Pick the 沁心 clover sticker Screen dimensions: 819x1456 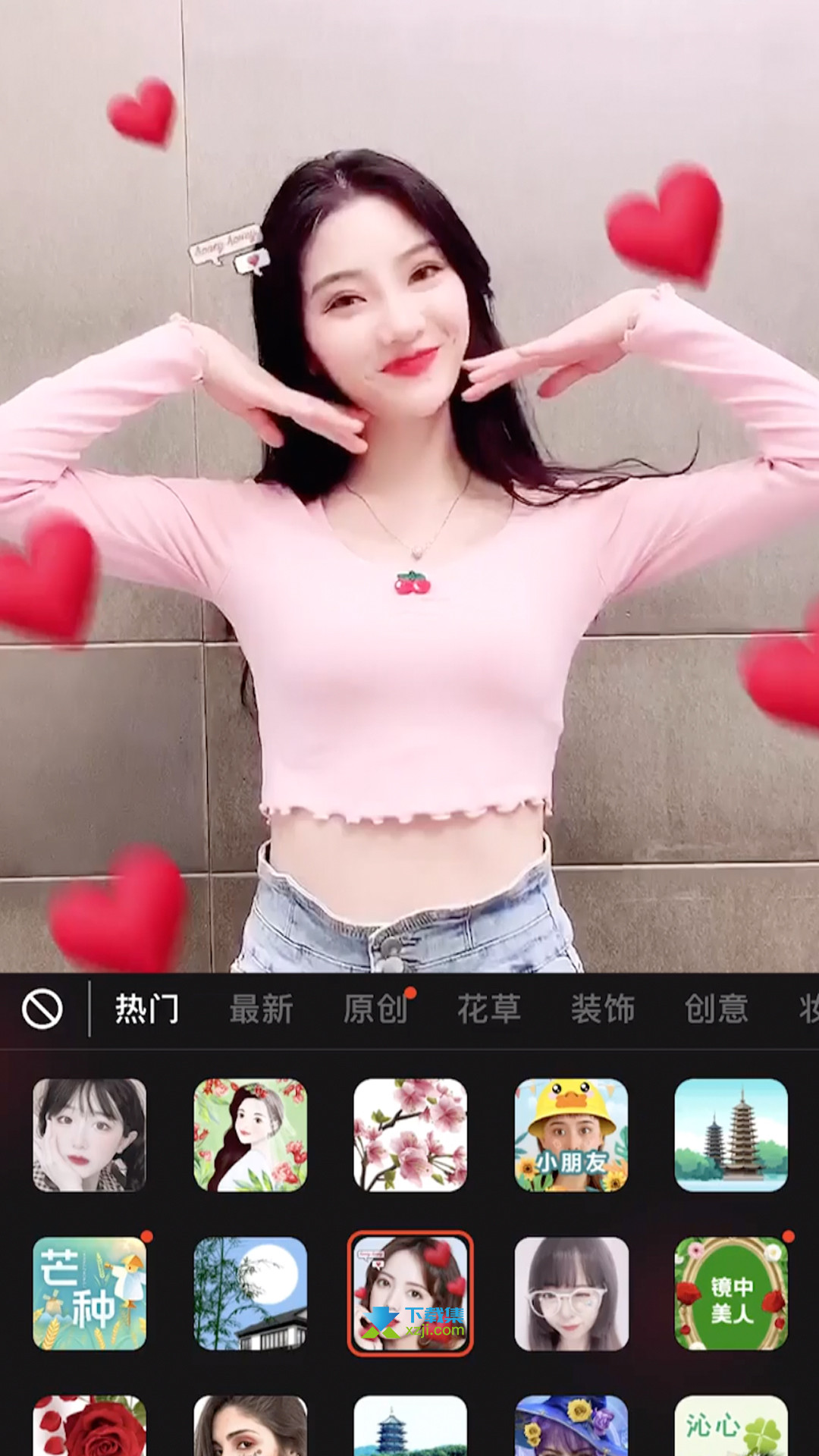click(x=731, y=1426)
